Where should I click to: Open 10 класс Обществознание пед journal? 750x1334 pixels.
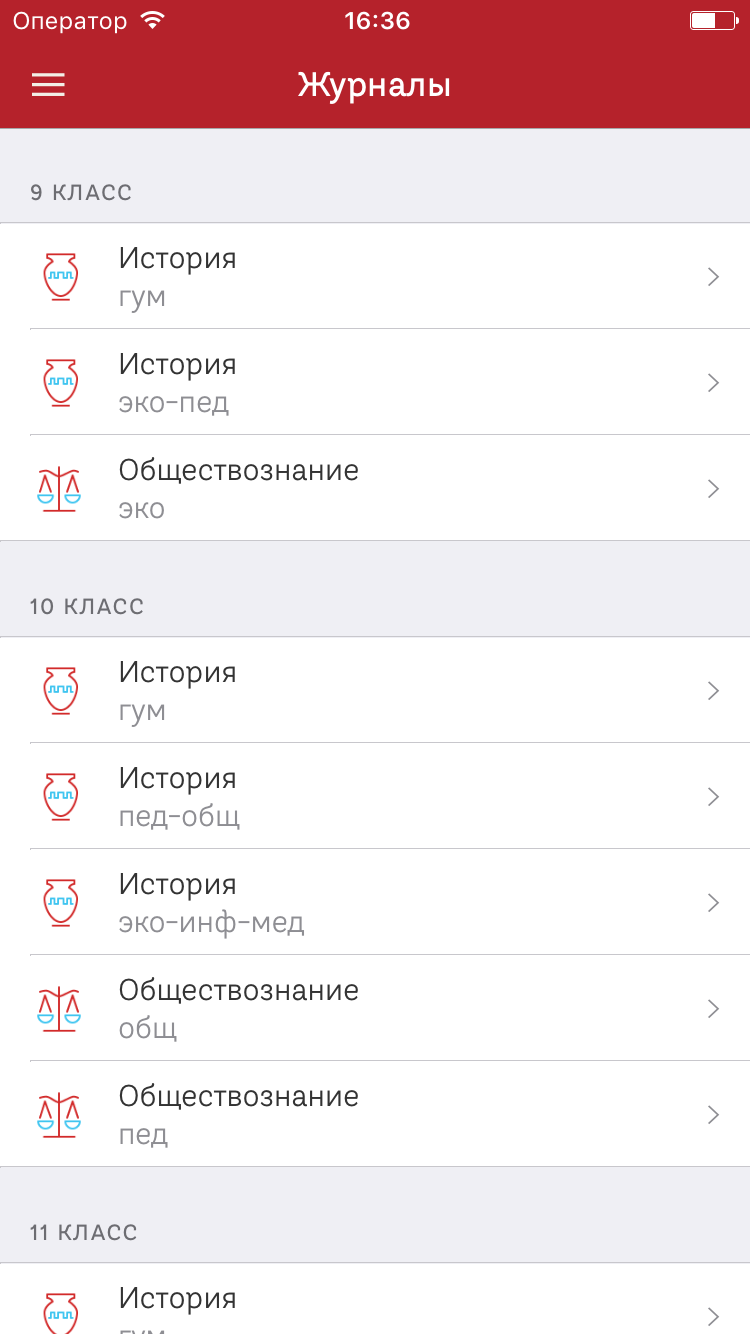click(375, 1114)
